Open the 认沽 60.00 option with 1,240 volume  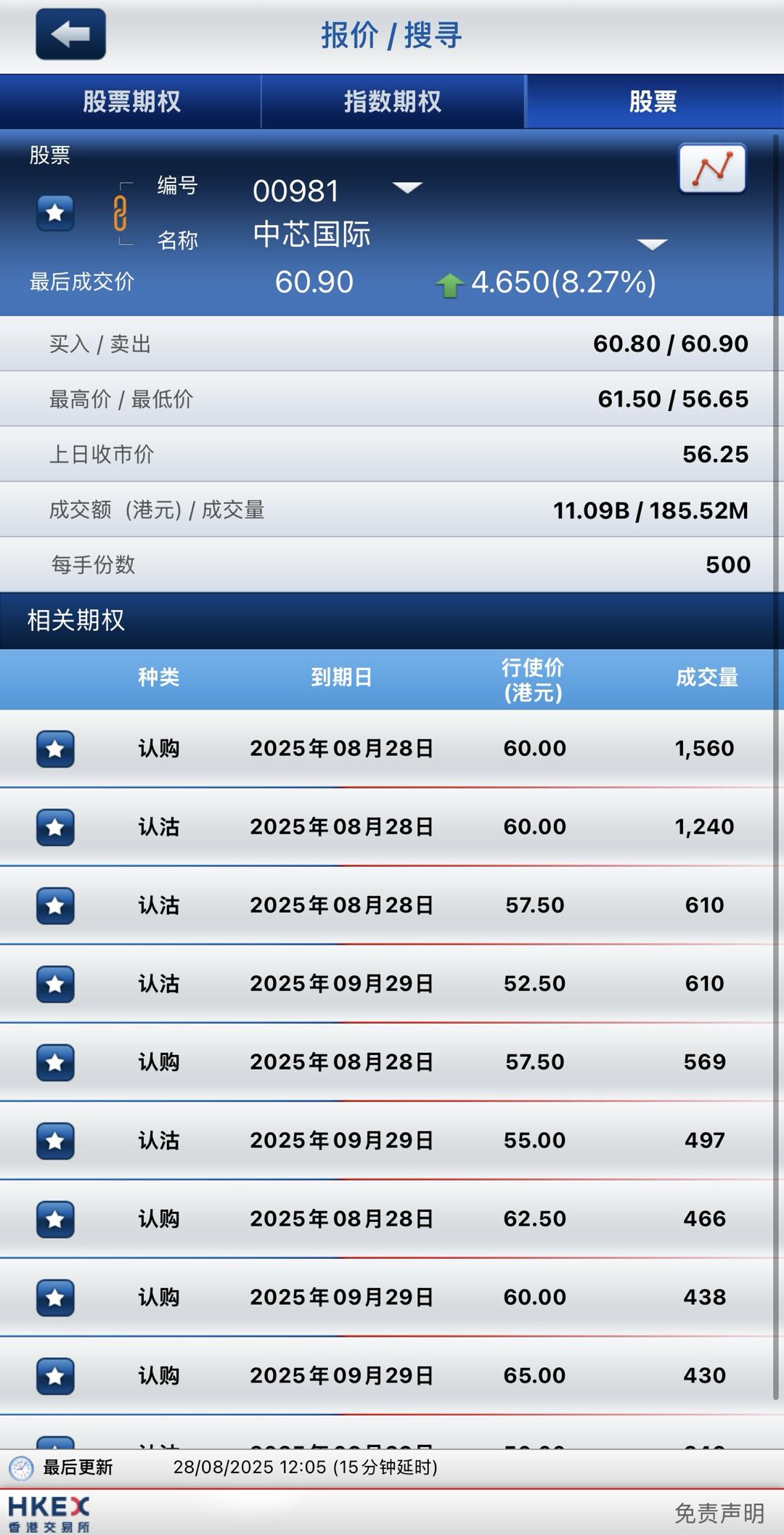coord(392,827)
